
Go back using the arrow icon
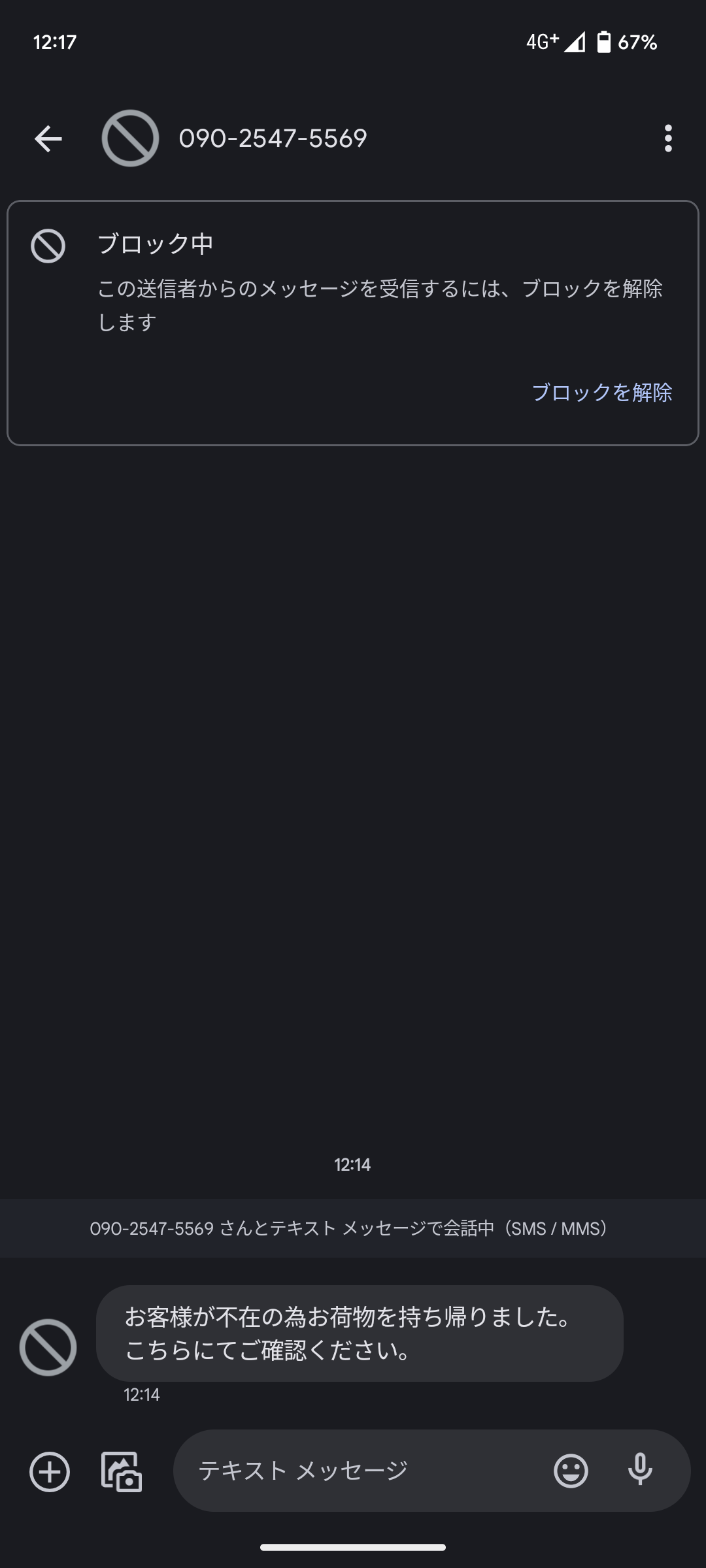click(48, 139)
